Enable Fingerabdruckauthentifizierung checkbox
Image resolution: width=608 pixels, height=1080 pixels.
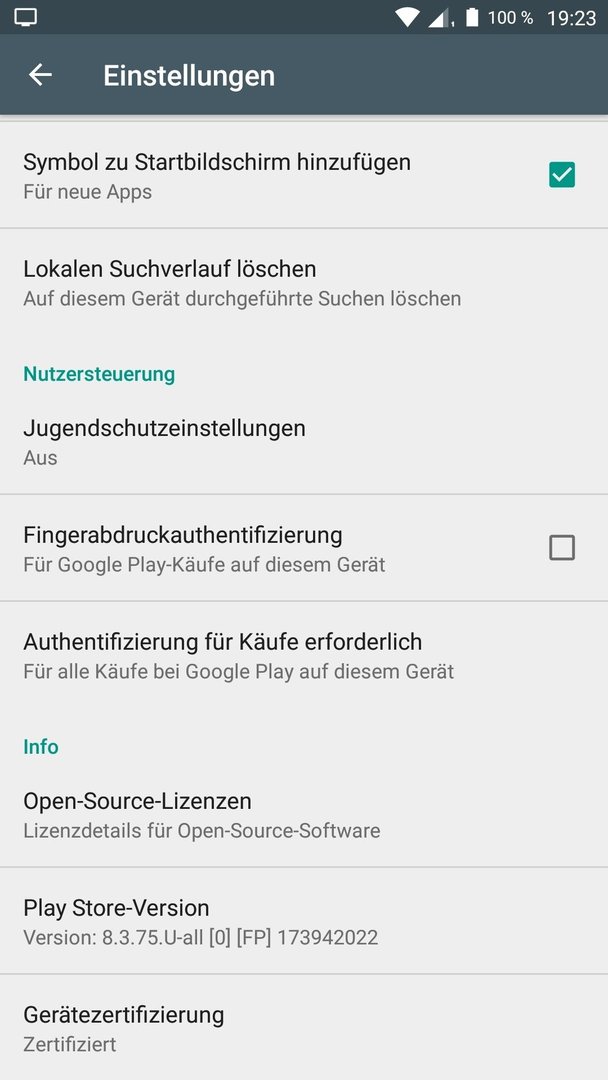[x=562, y=548]
